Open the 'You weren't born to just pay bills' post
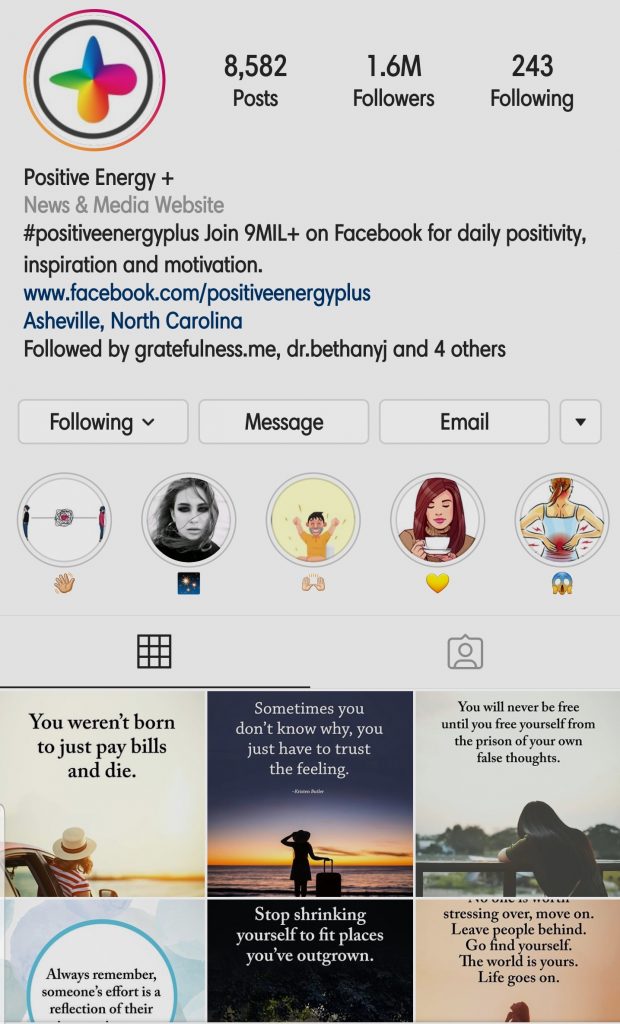This screenshot has height=1024, width=620. (x=102, y=793)
